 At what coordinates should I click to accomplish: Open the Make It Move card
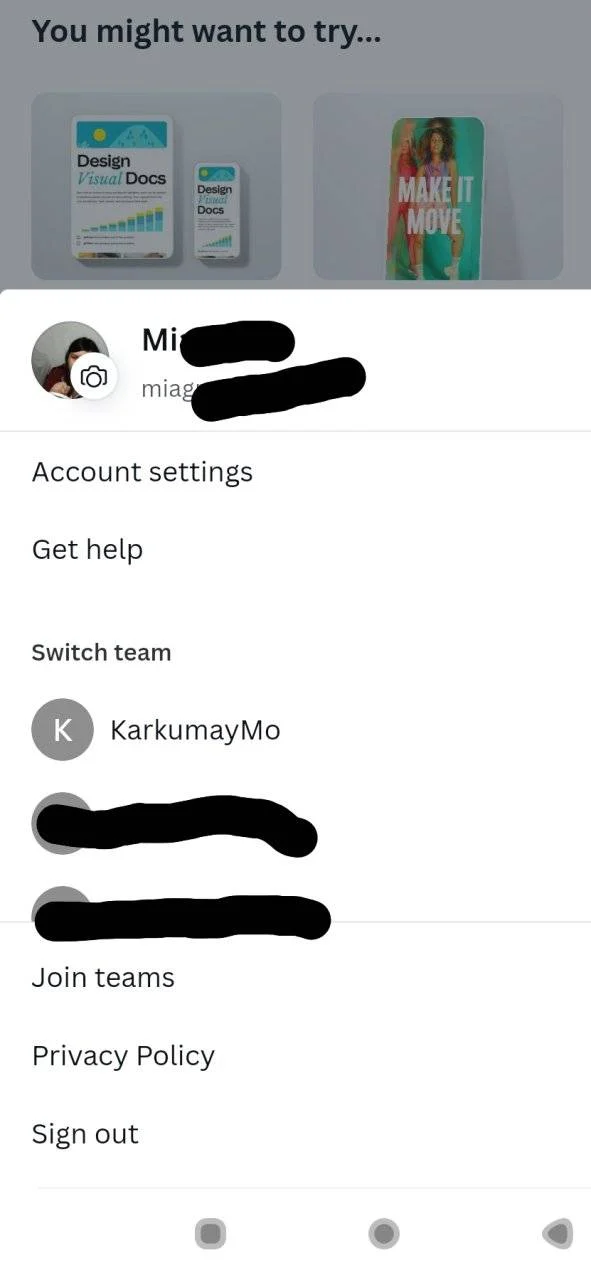(438, 186)
